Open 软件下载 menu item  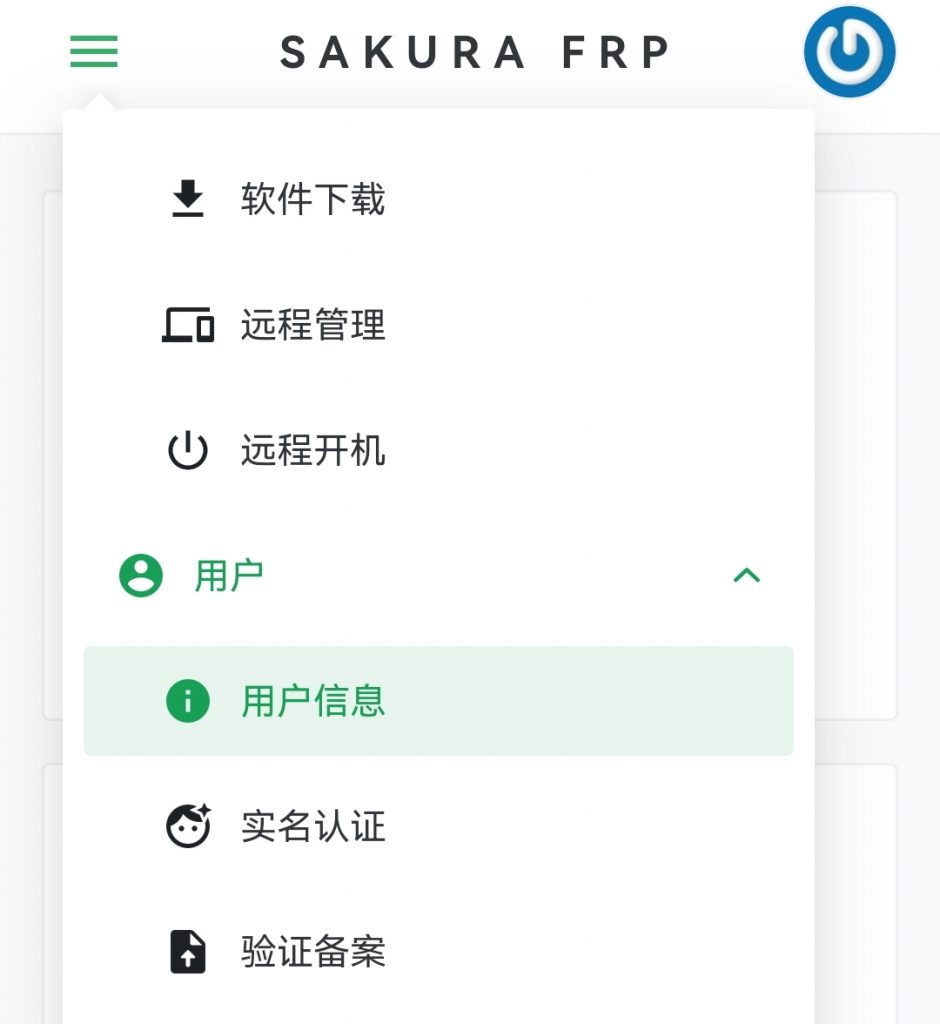coord(312,200)
